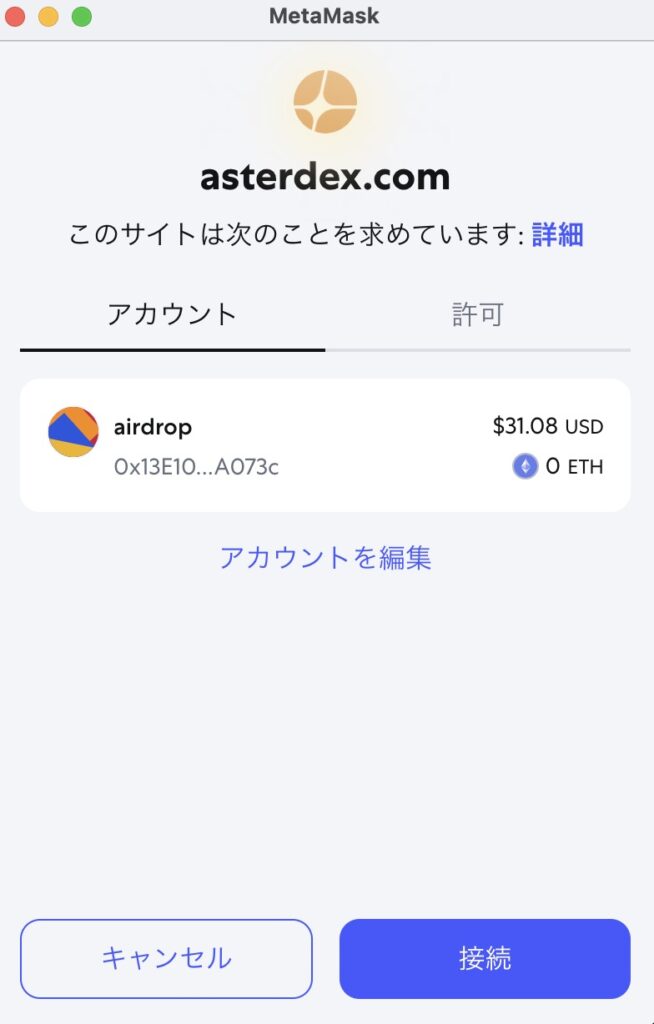The height and width of the screenshot is (1024, 654).
Task: Tap アカウントを編集 to edit accounts
Action: (x=325, y=557)
